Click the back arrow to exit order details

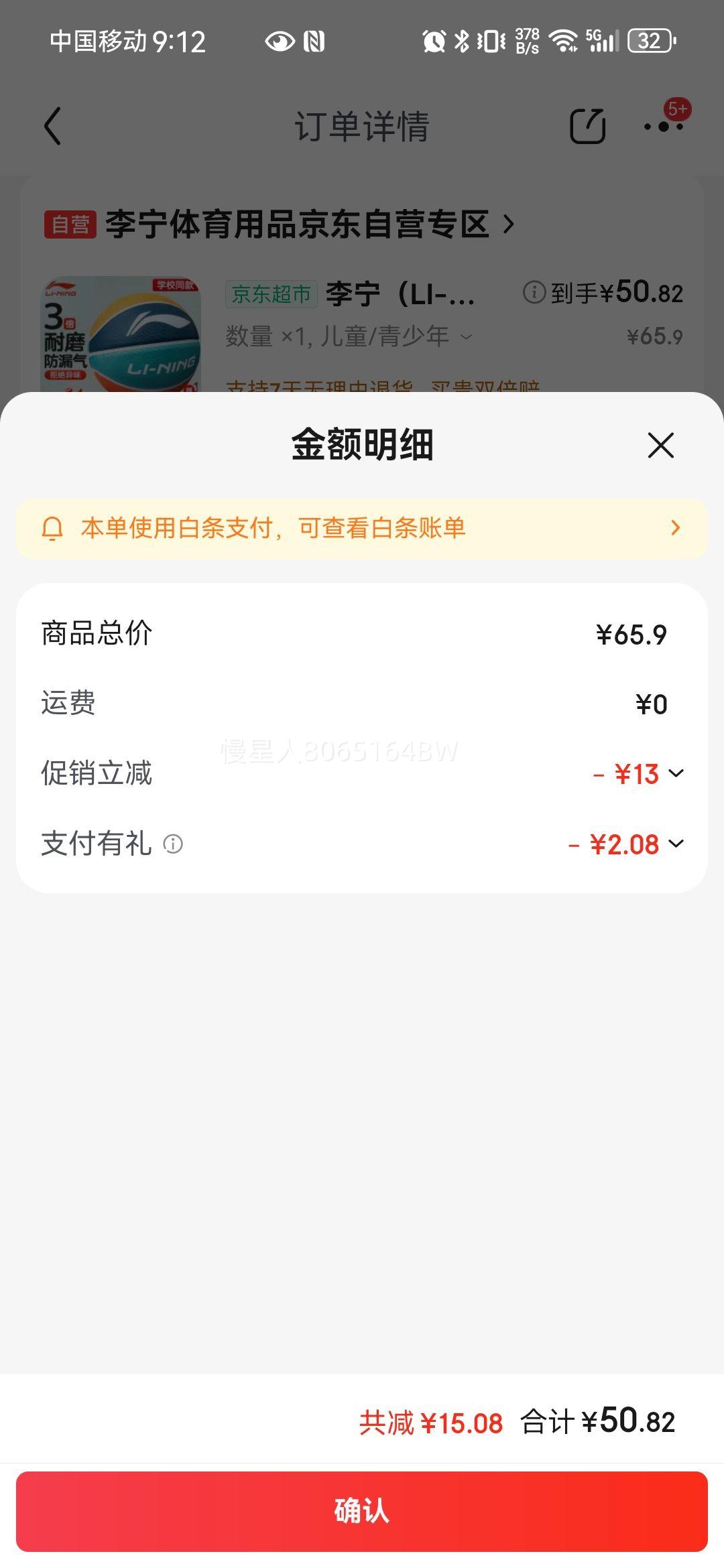[52, 126]
